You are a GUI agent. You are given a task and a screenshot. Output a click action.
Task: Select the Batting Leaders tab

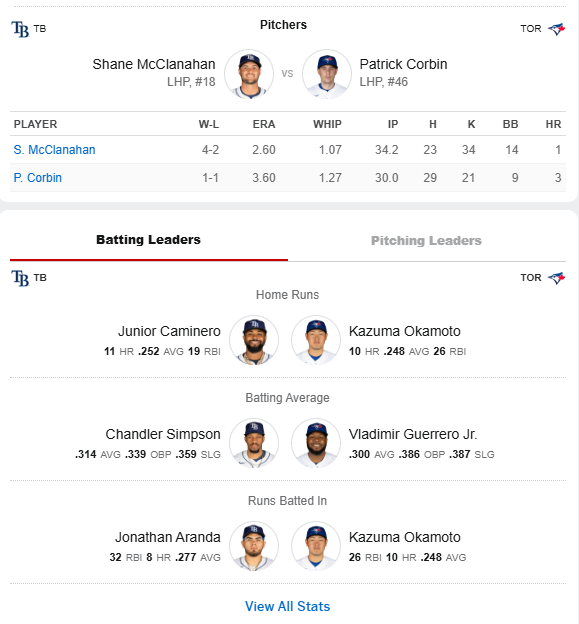(148, 240)
